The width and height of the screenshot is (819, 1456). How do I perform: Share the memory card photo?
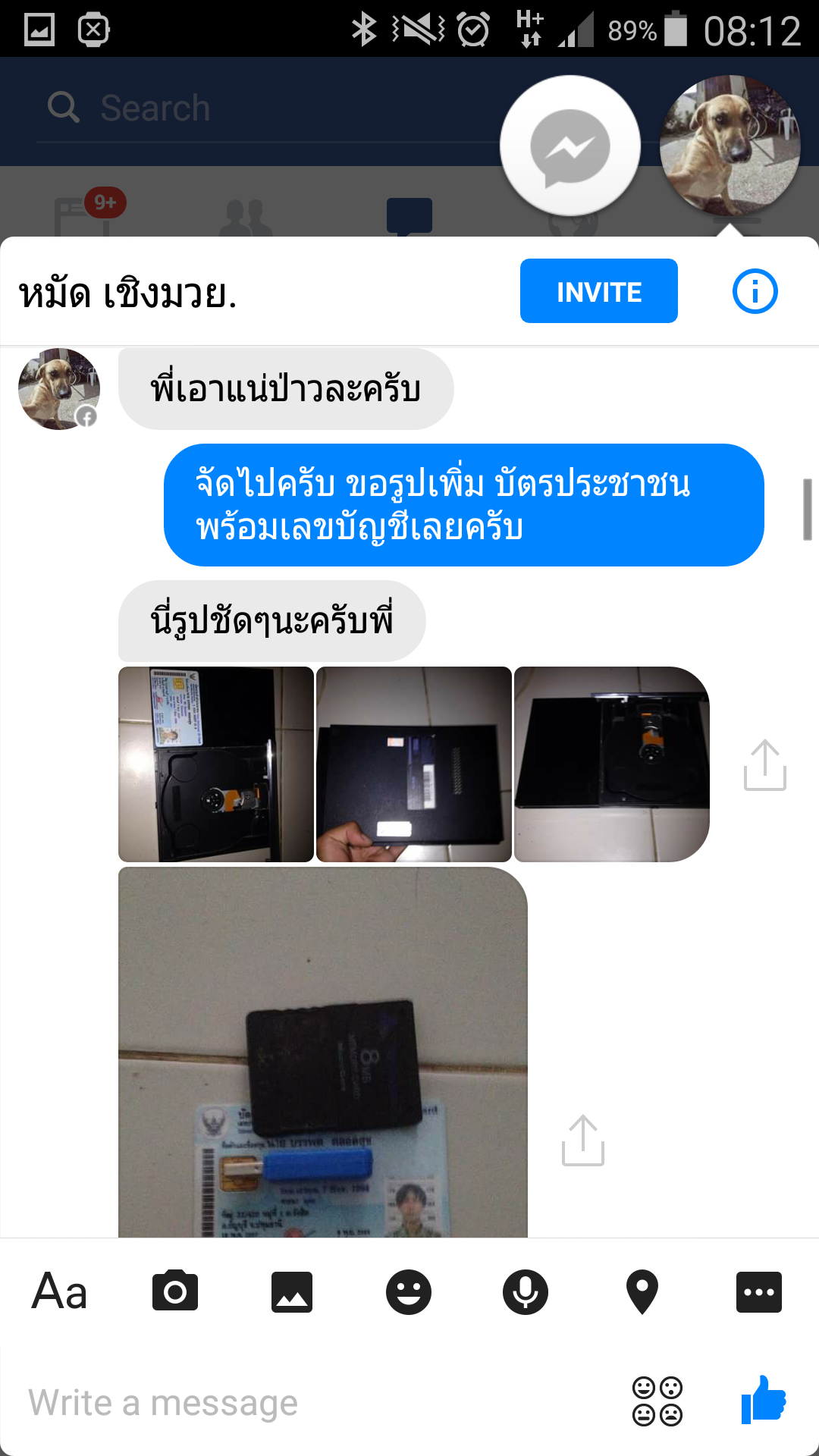(582, 1140)
